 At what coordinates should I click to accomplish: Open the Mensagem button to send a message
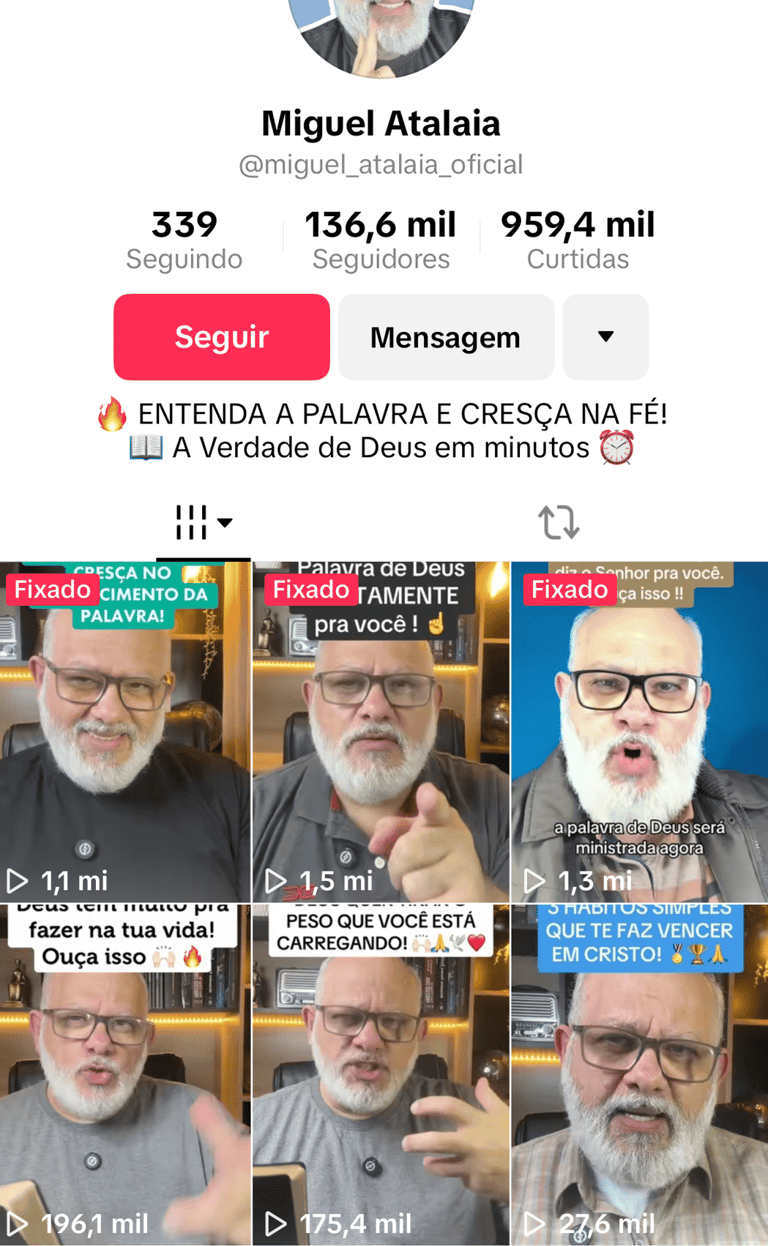(445, 337)
